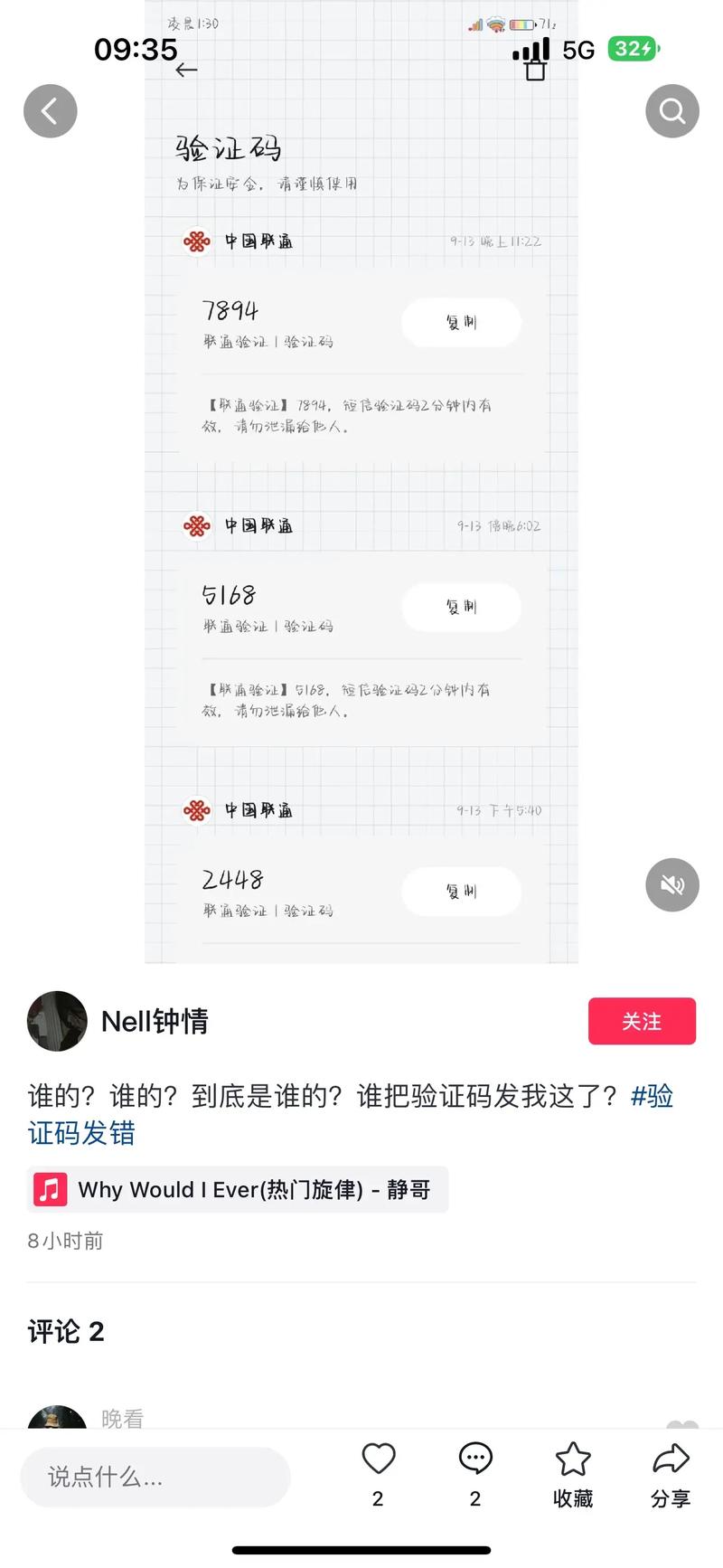Viewport: 723px width, 1568px height.
Task: Like this post with the heart icon
Action: click(x=379, y=1459)
